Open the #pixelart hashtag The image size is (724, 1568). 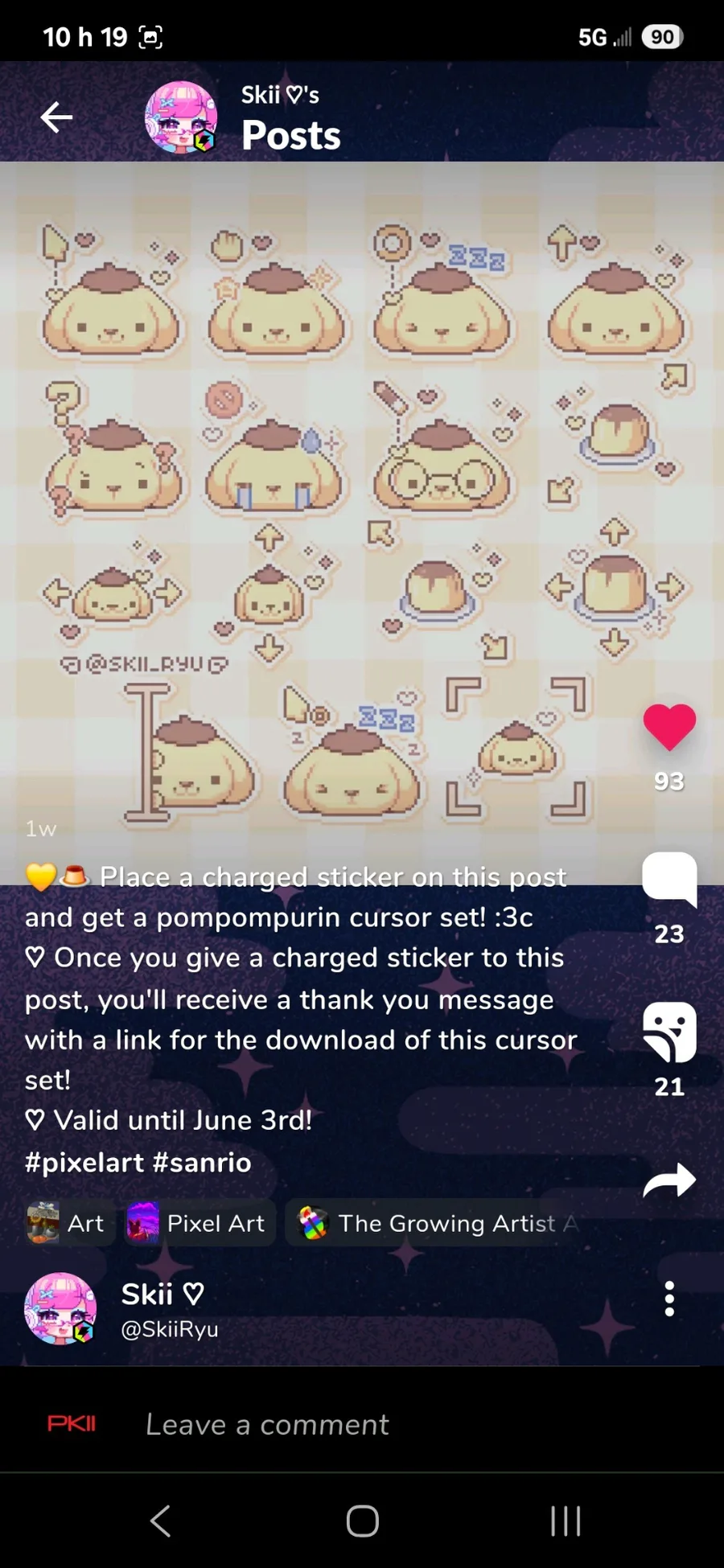point(84,1162)
